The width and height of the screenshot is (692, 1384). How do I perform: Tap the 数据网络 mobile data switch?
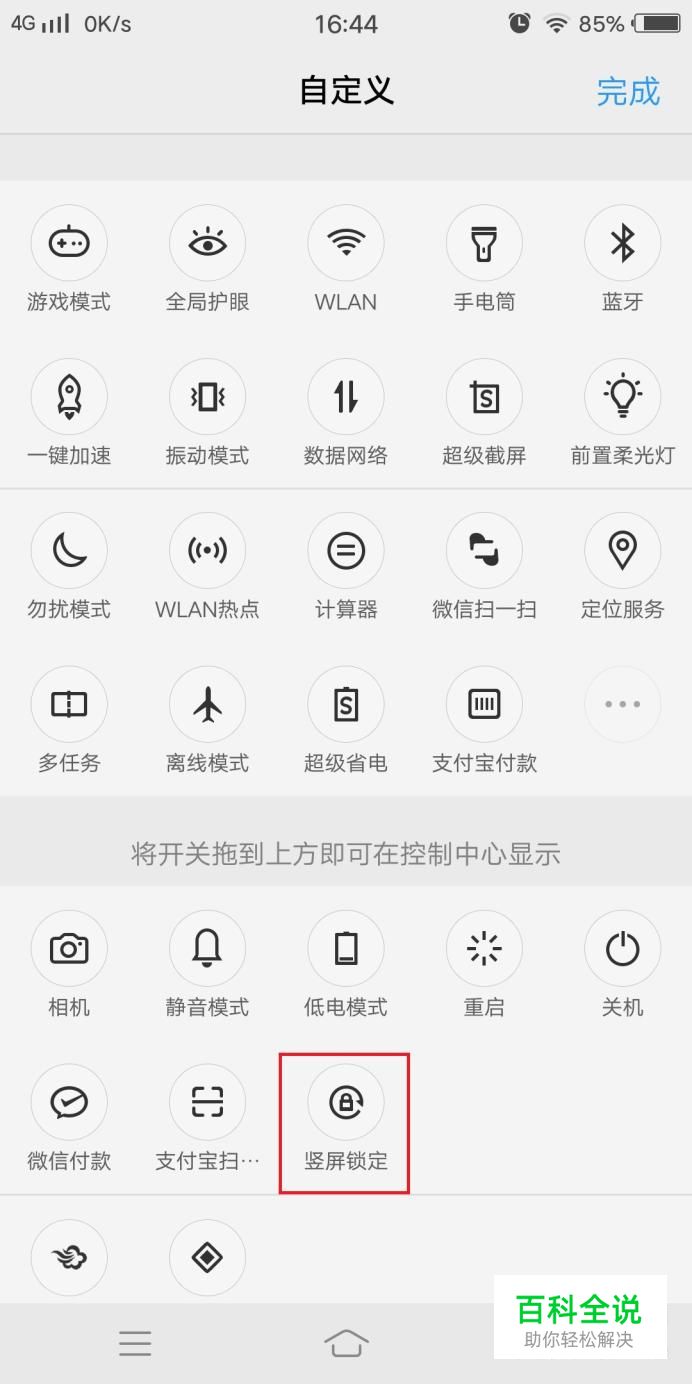coord(346,397)
